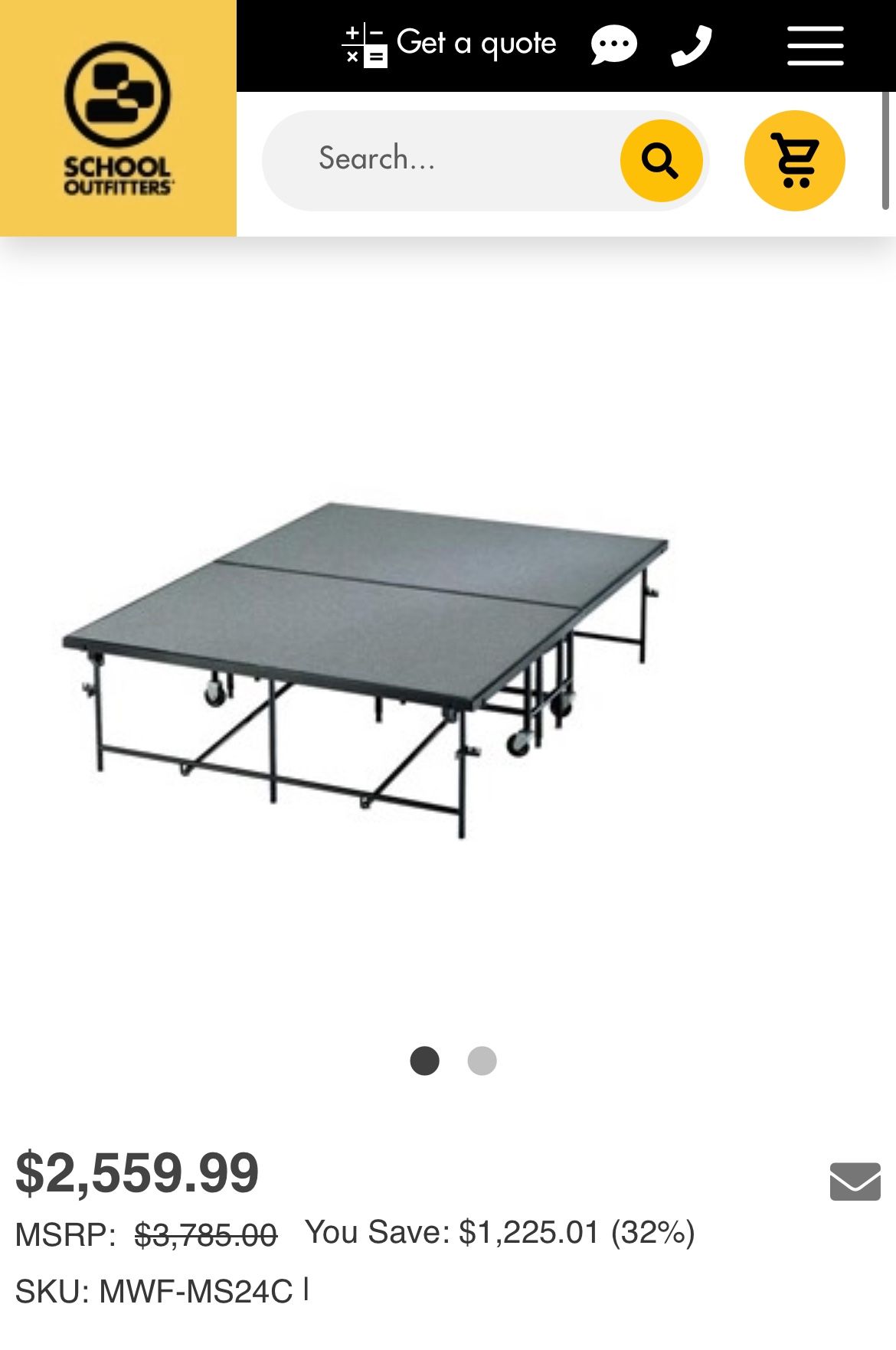This screenshot has height=1350, width=896.
Task: Open the header navigation bar menu
Action: point(815,44)
